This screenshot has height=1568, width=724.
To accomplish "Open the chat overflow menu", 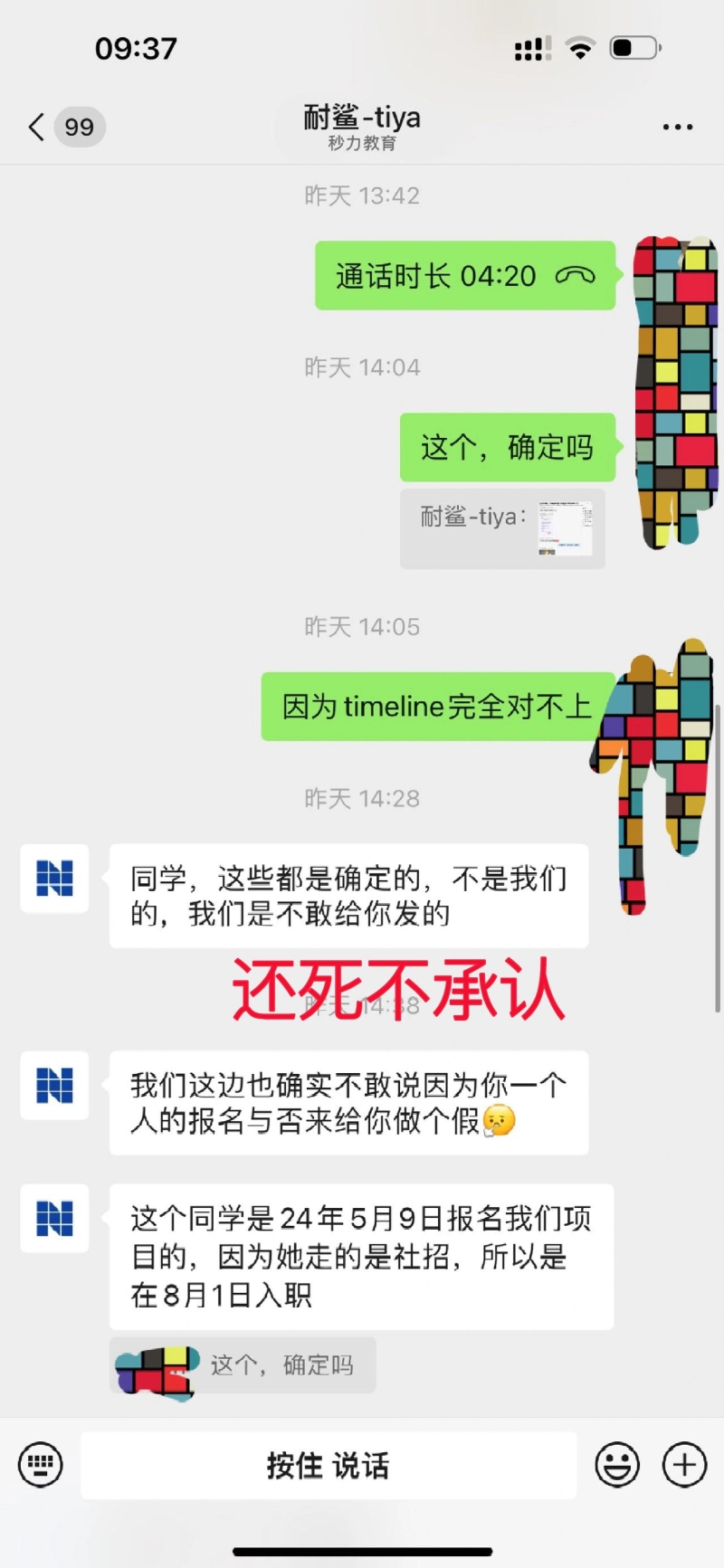I will (x=677, y=128).
